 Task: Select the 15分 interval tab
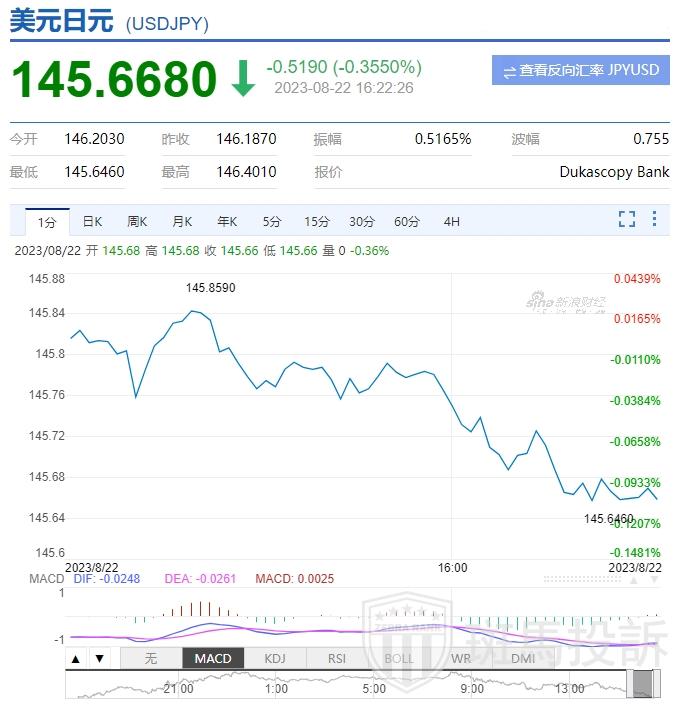pos(317,221)
